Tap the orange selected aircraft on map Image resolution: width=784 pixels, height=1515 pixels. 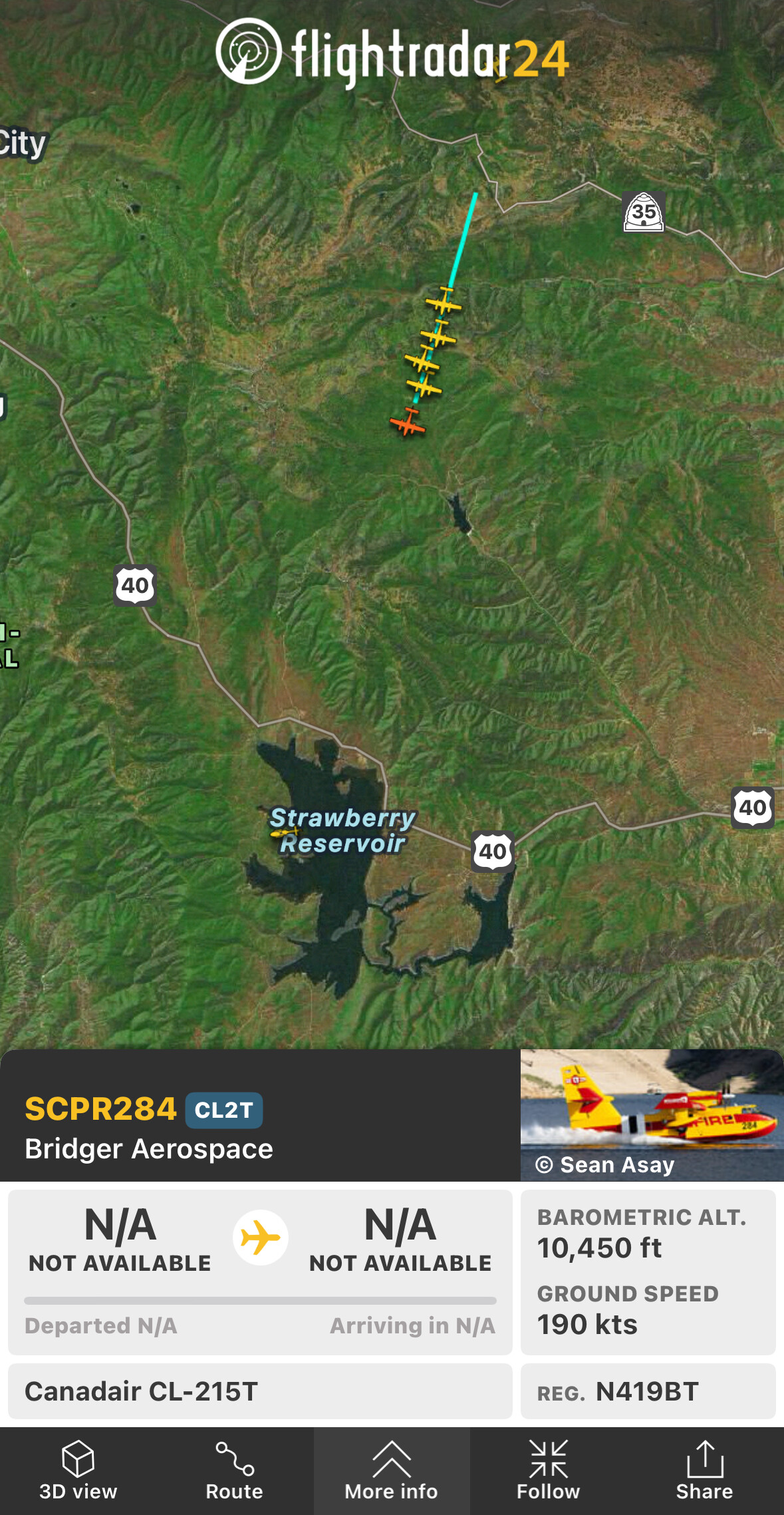click(x=407, y=422)
